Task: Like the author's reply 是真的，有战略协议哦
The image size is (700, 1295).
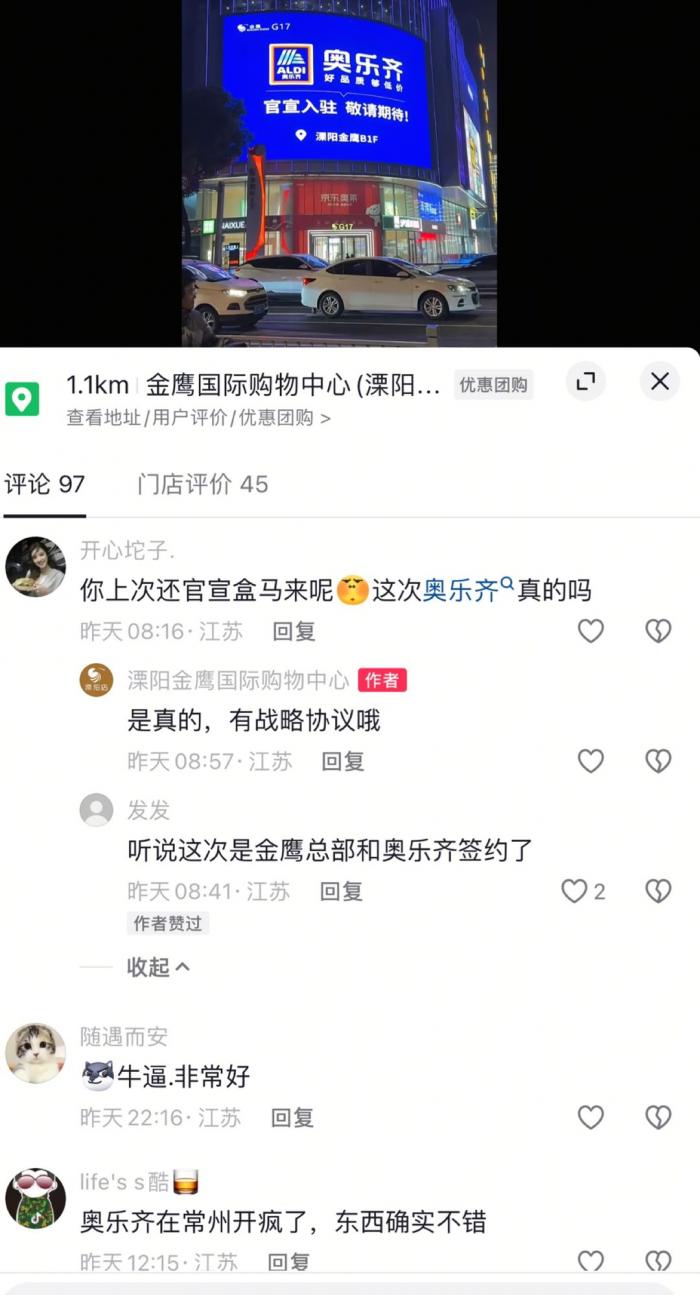Action: click(x=591, y=761)
